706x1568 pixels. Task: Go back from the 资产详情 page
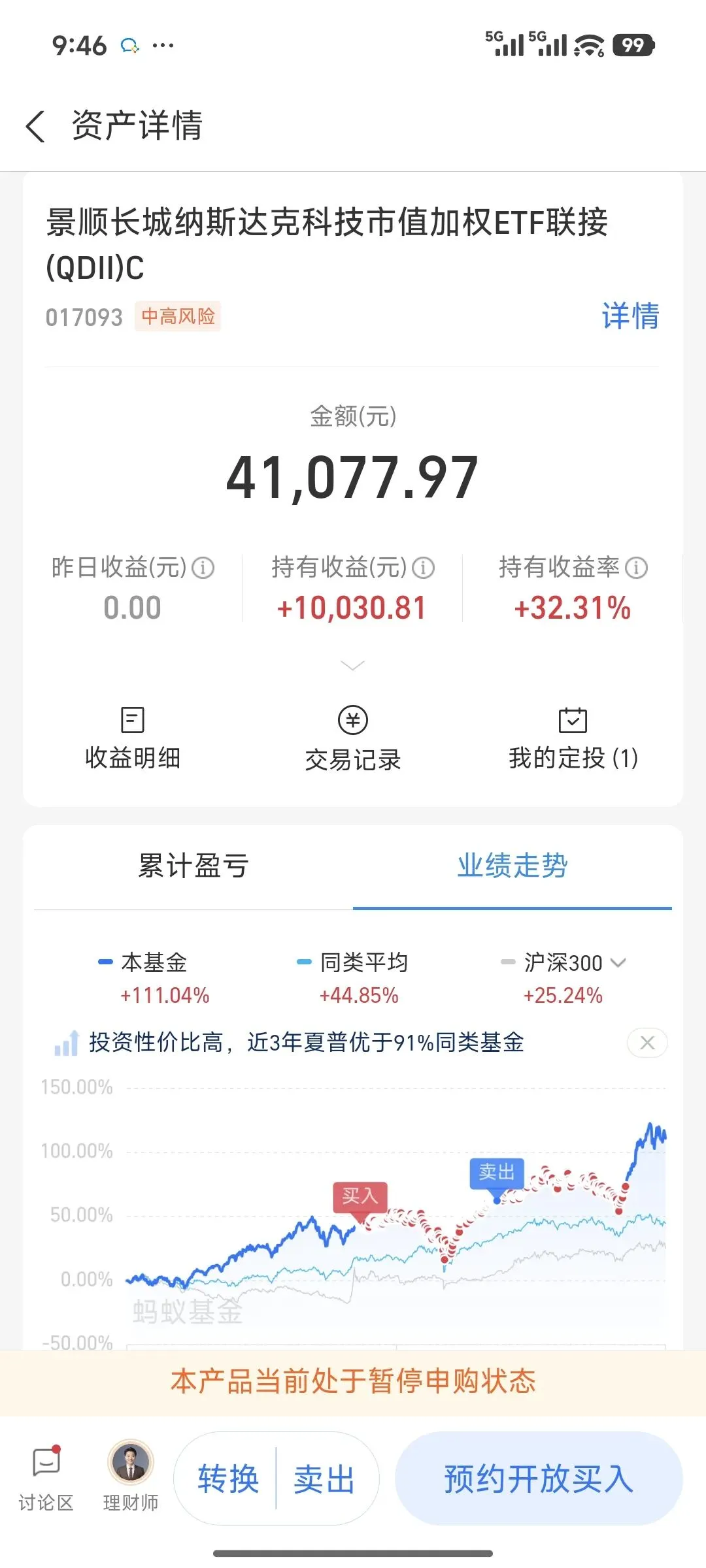[x=35, y=125]
